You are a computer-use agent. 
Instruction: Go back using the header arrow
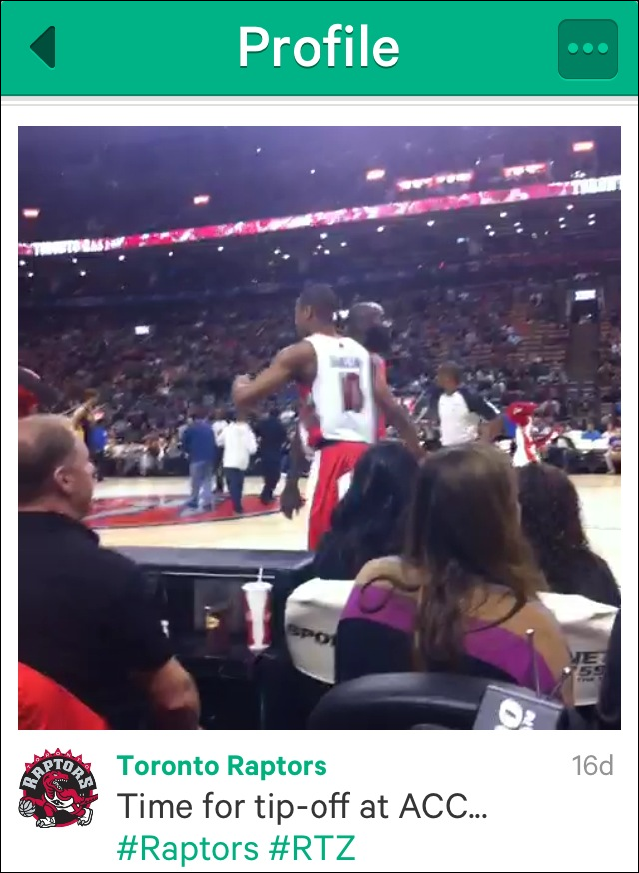(x=42, y=47)
